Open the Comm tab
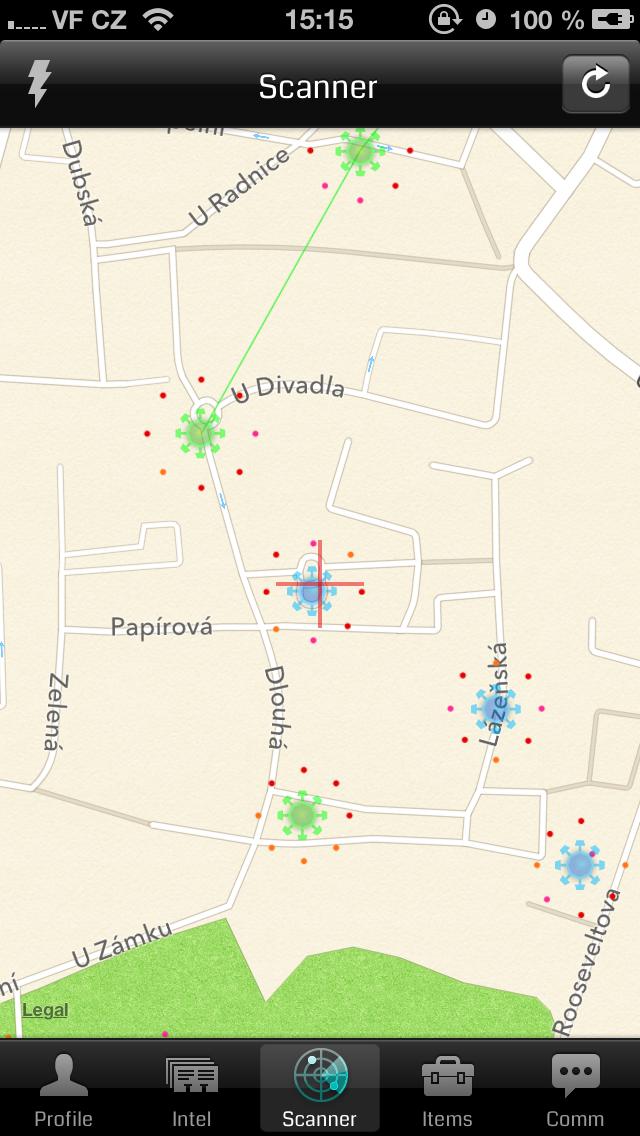This screenshot has height=1136, width=640. click(x=575, y=1090)
